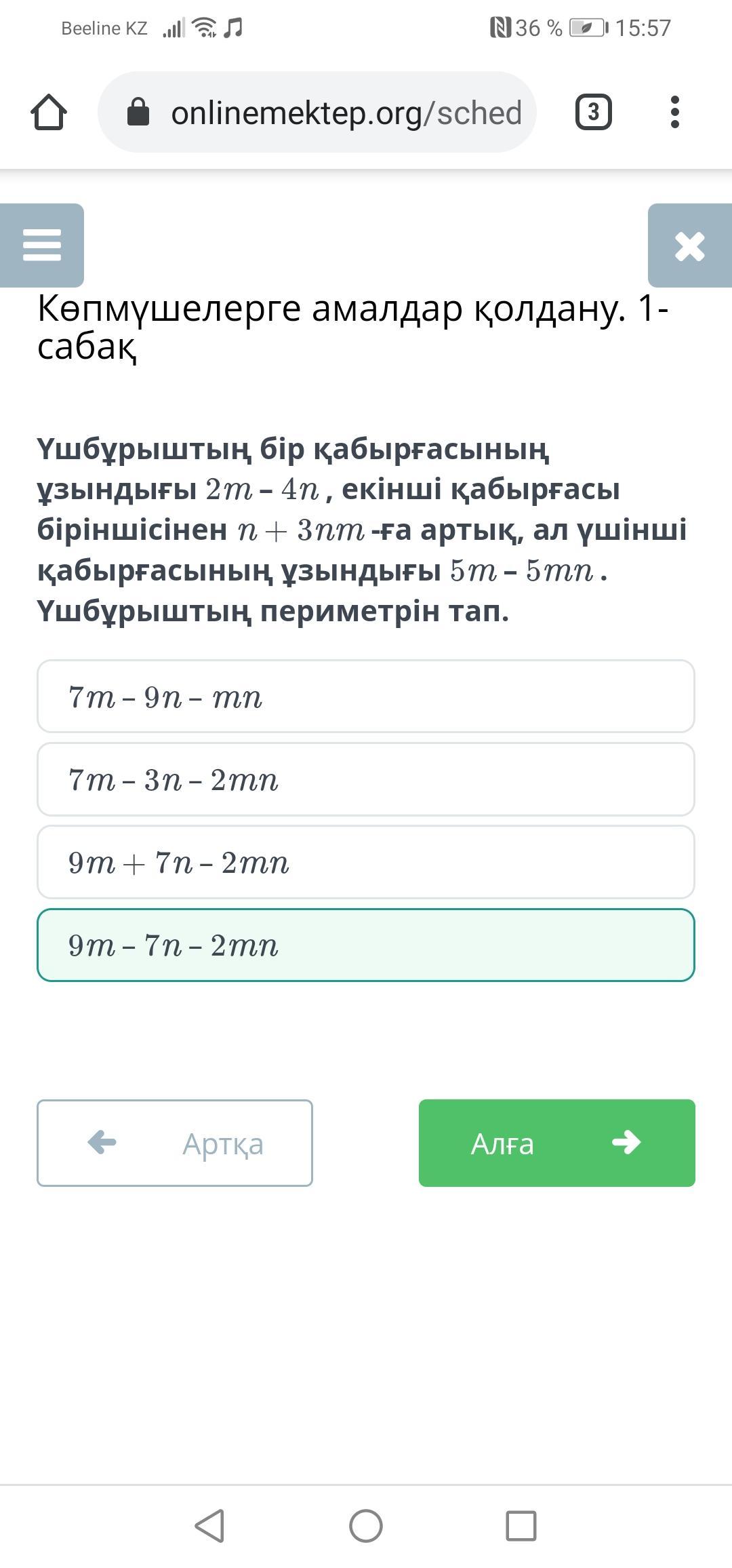Viewport: 732px width, 1568px height.
Task: Go back with the Артқа button
Action: point(175,1143)
